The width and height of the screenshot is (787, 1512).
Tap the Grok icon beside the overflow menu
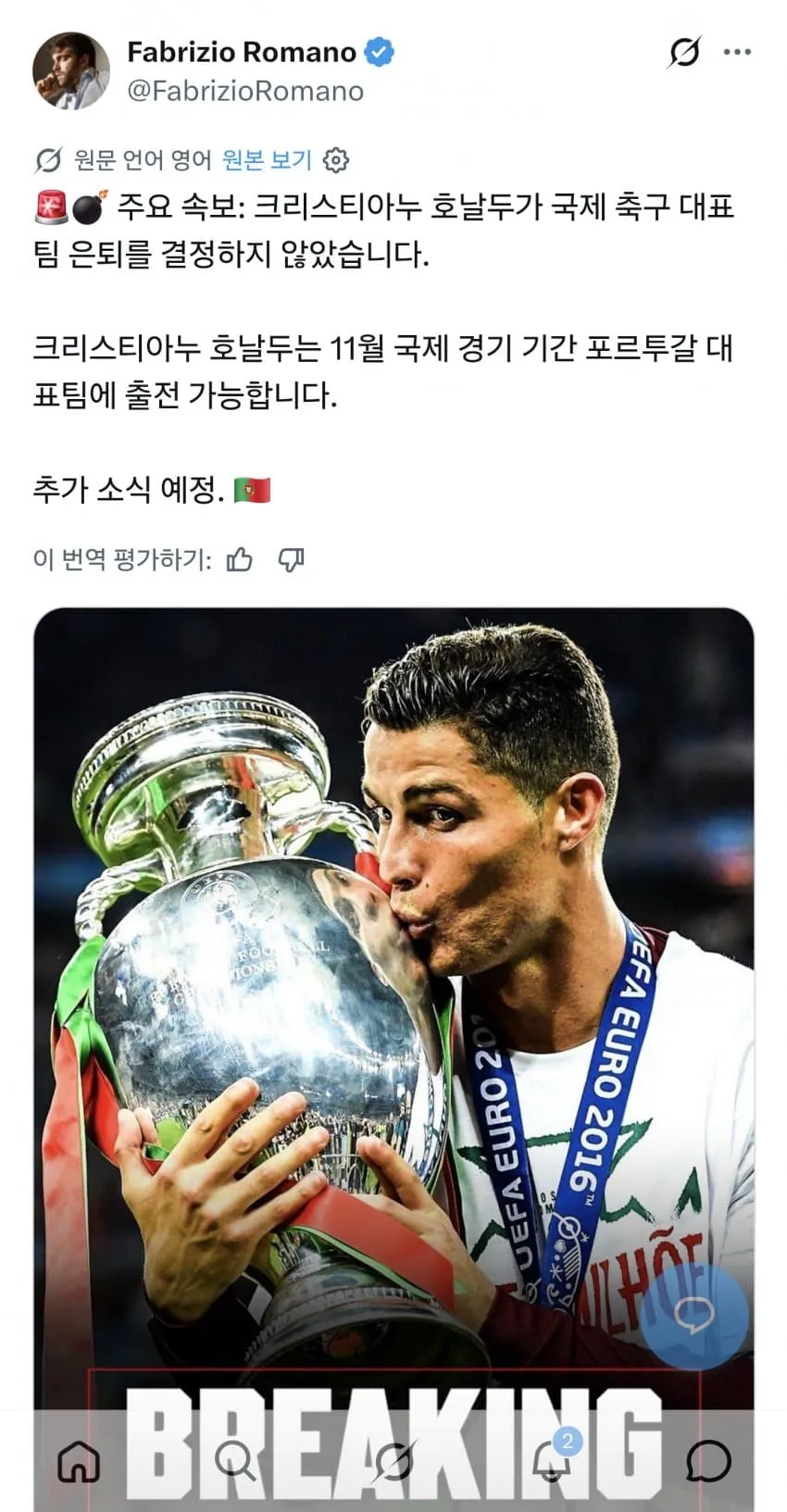684,52
